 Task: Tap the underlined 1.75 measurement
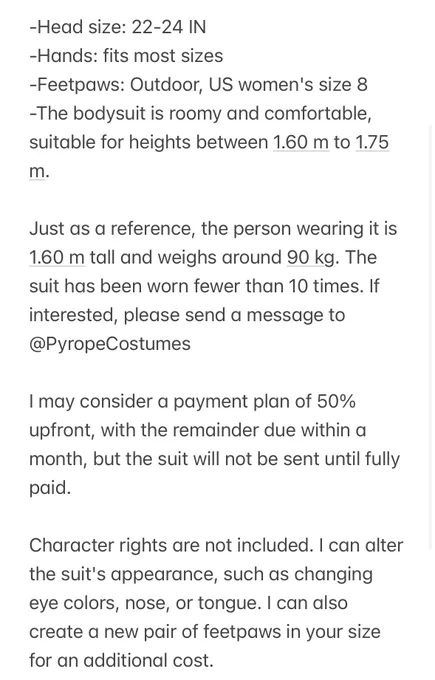[x=372, y=142]
